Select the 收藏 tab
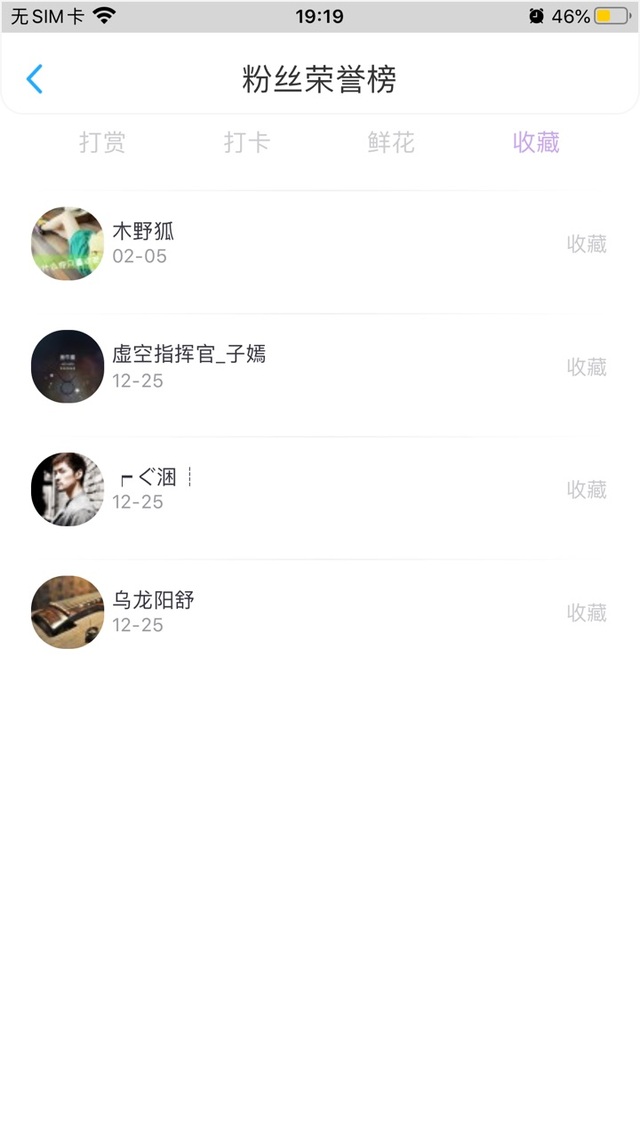Viewport: 640px width, 1138px height. tap(536, 143)
